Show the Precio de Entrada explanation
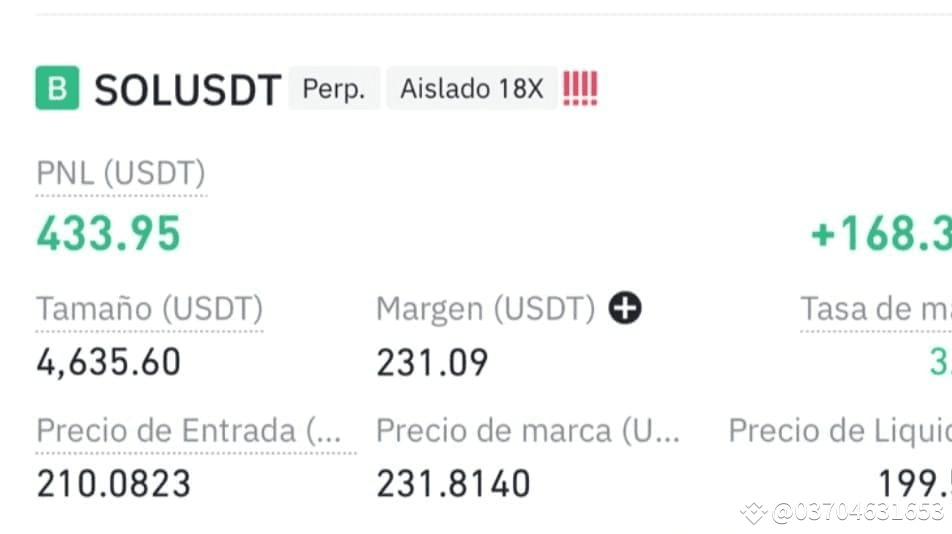This screenshot has width=952, height=534. (190, 431)
